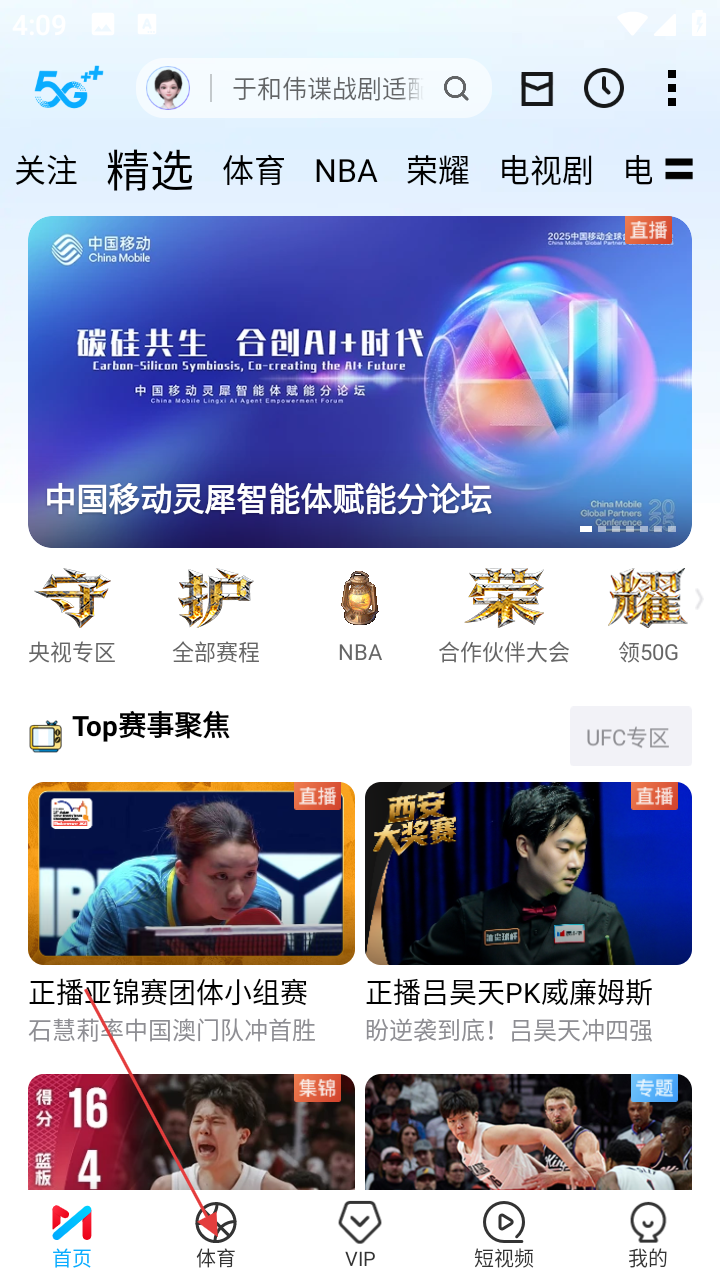Switch to the NBA top tab
Image resolution: width=720 pixels, height=1280 pixels.
tap(346, 171)
